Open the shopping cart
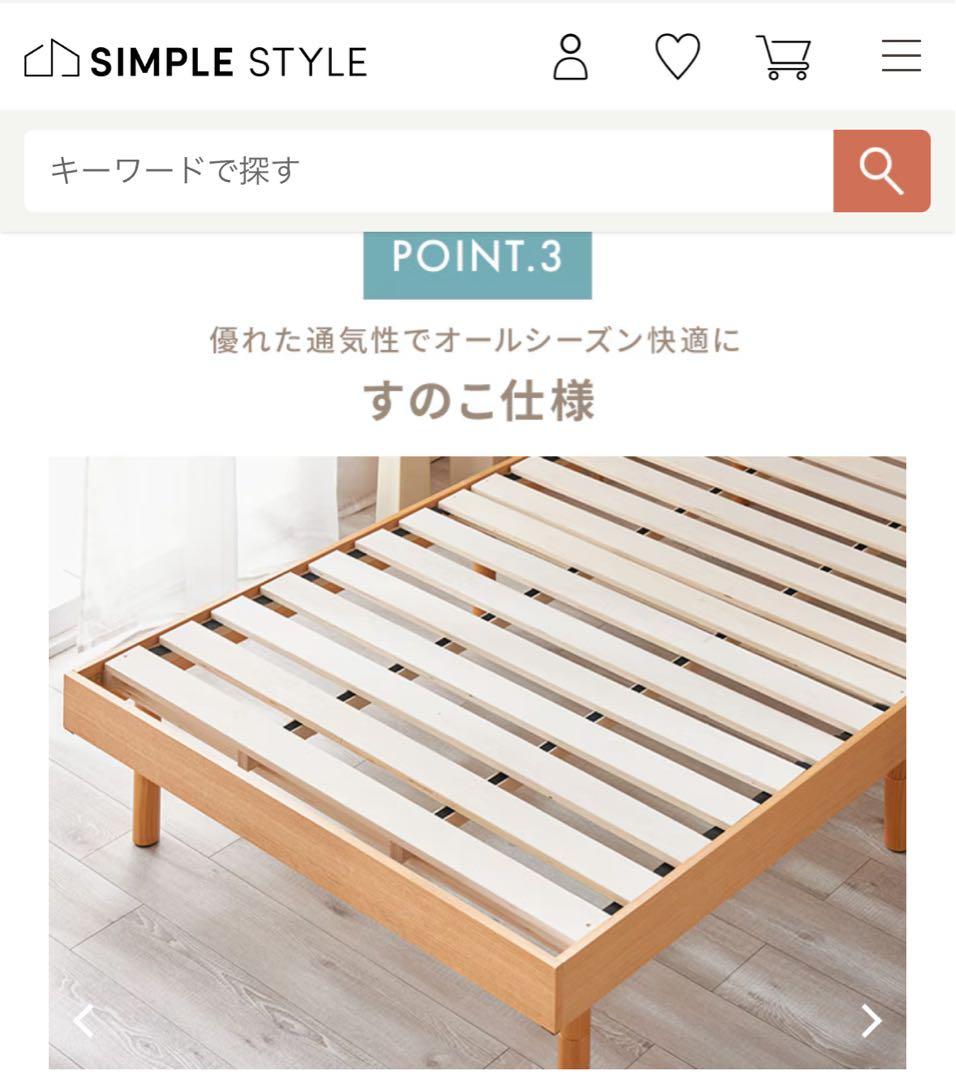 coord(783,57)
